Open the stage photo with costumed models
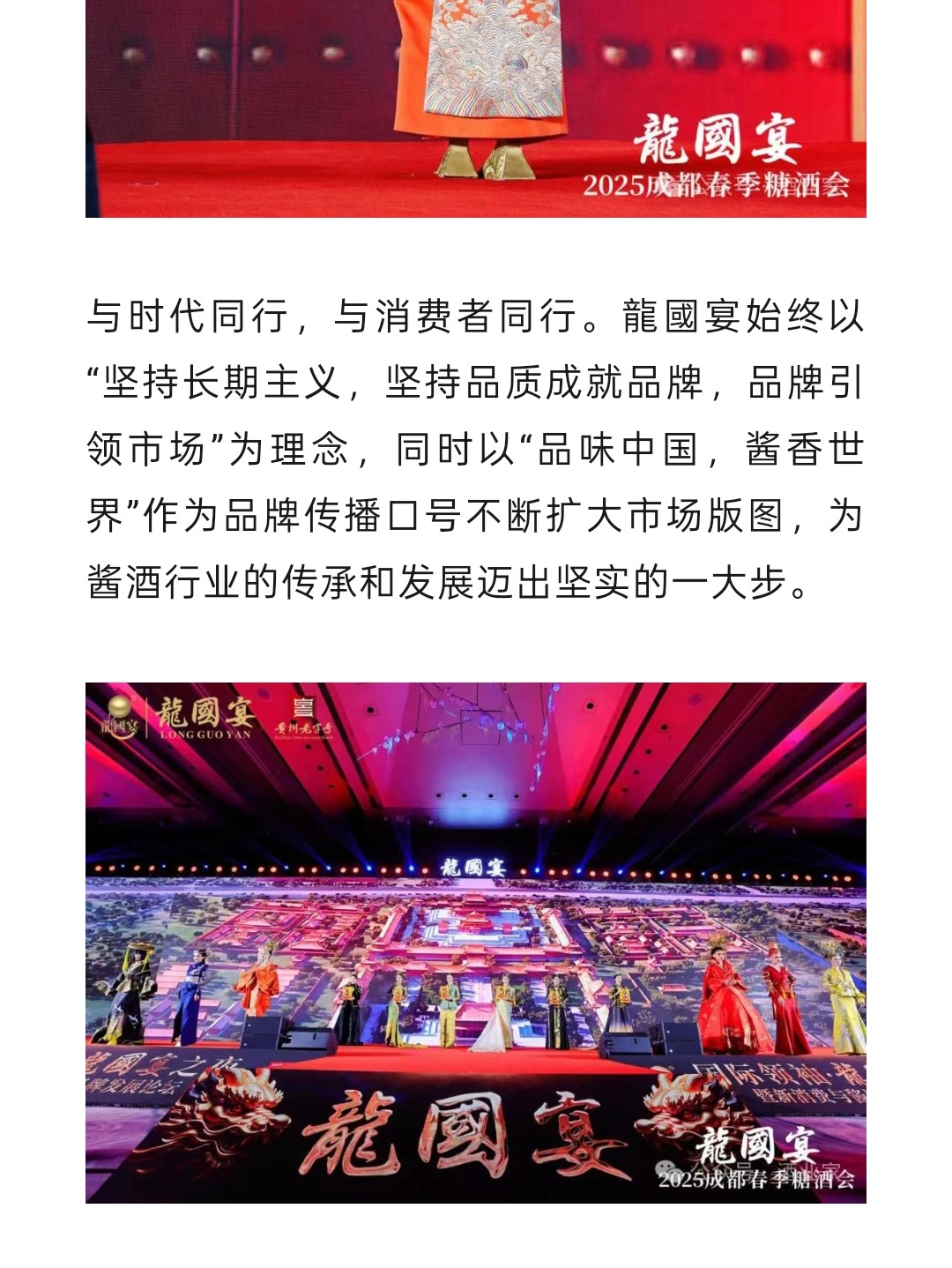 pyautogui.click(x=475, y=942)
